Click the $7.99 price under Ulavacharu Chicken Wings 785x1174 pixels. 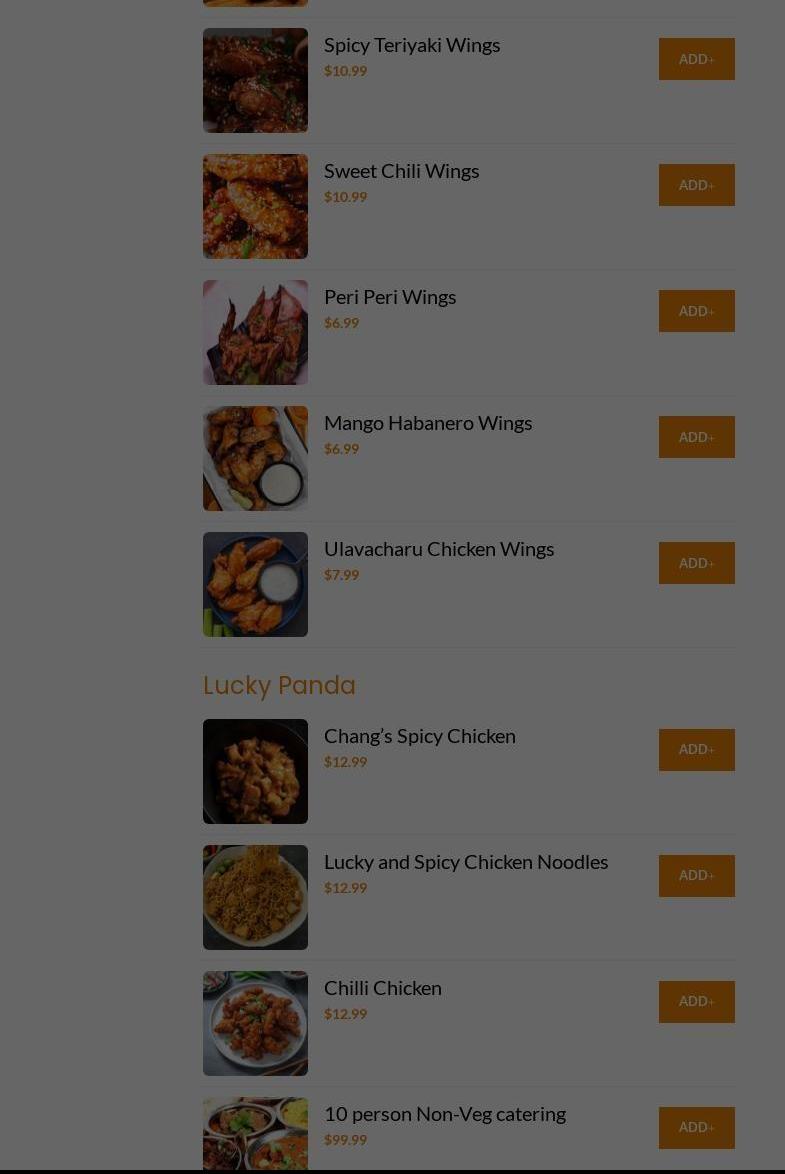(x=341, y=574)
